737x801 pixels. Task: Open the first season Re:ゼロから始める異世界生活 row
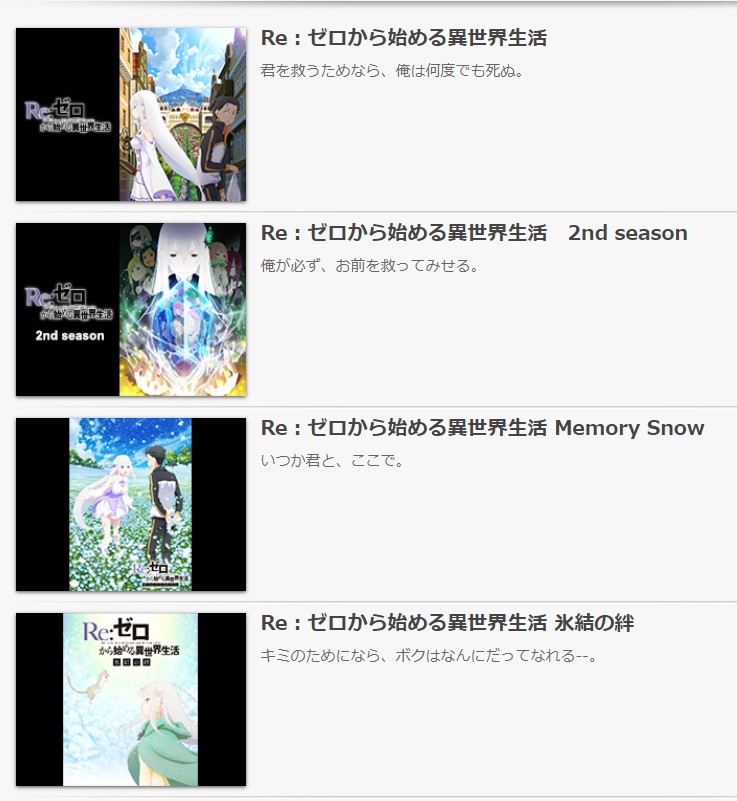[x=403, y=39]
